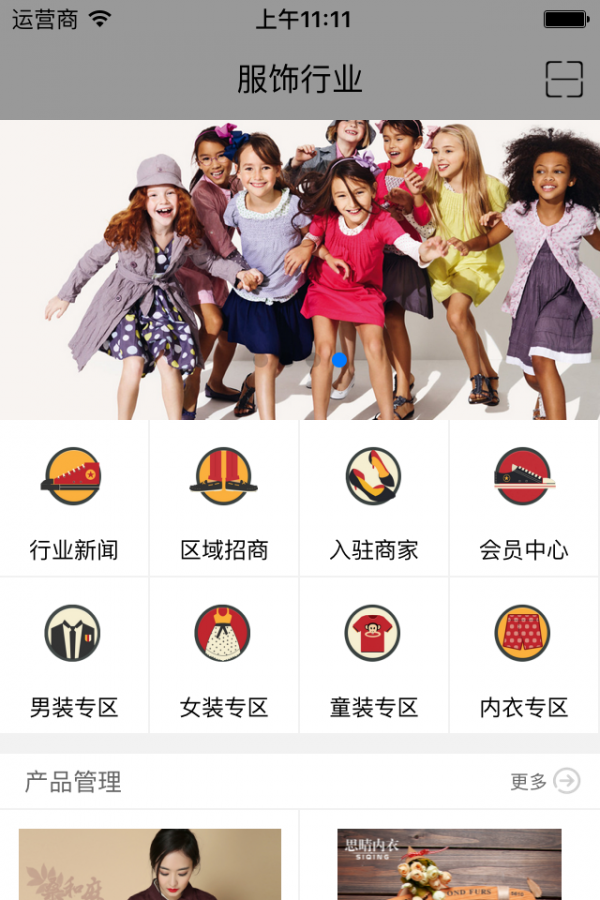Browse 女装专区
The image size is (600, 900).
(224, 656)
